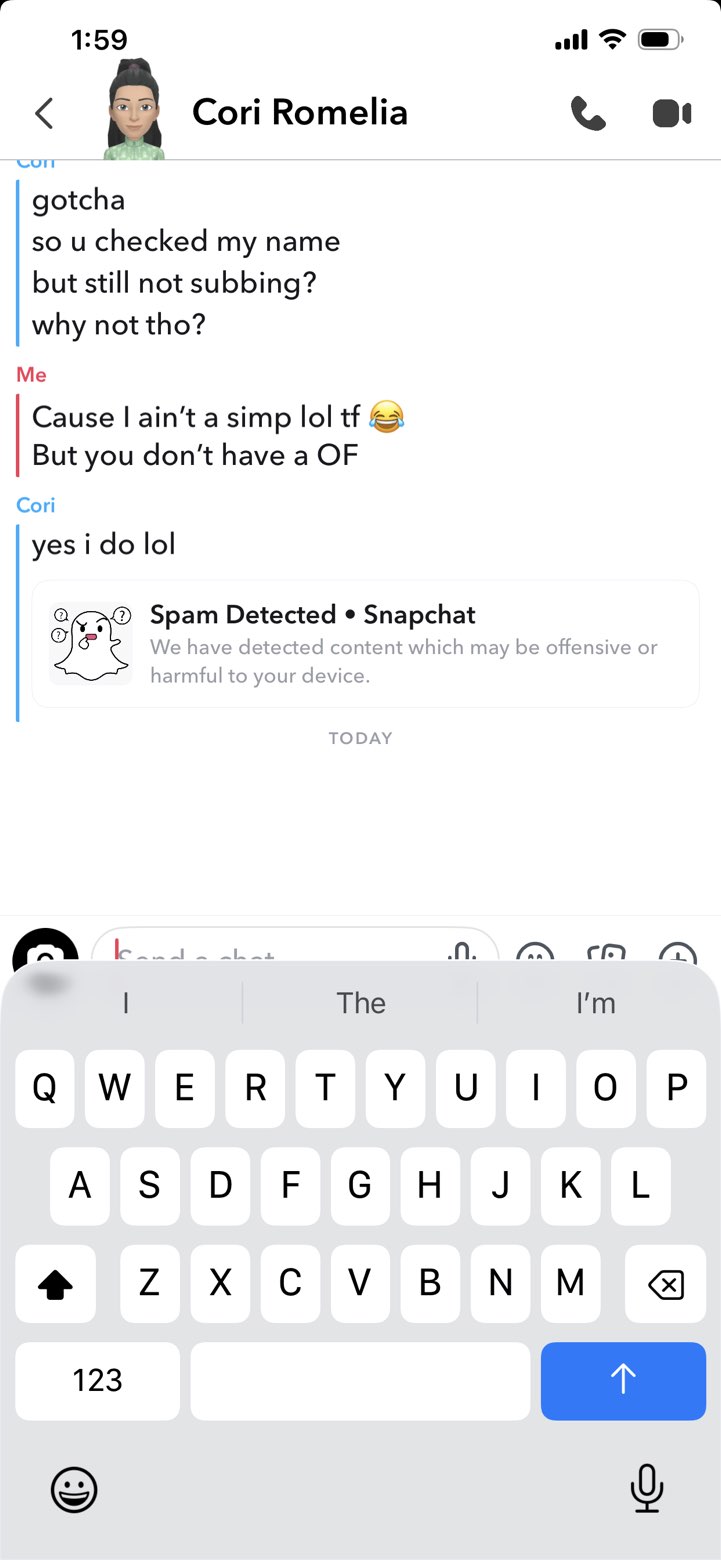Start a voice call with Cori
The image size is (721, 1560).
click(588, 113)
